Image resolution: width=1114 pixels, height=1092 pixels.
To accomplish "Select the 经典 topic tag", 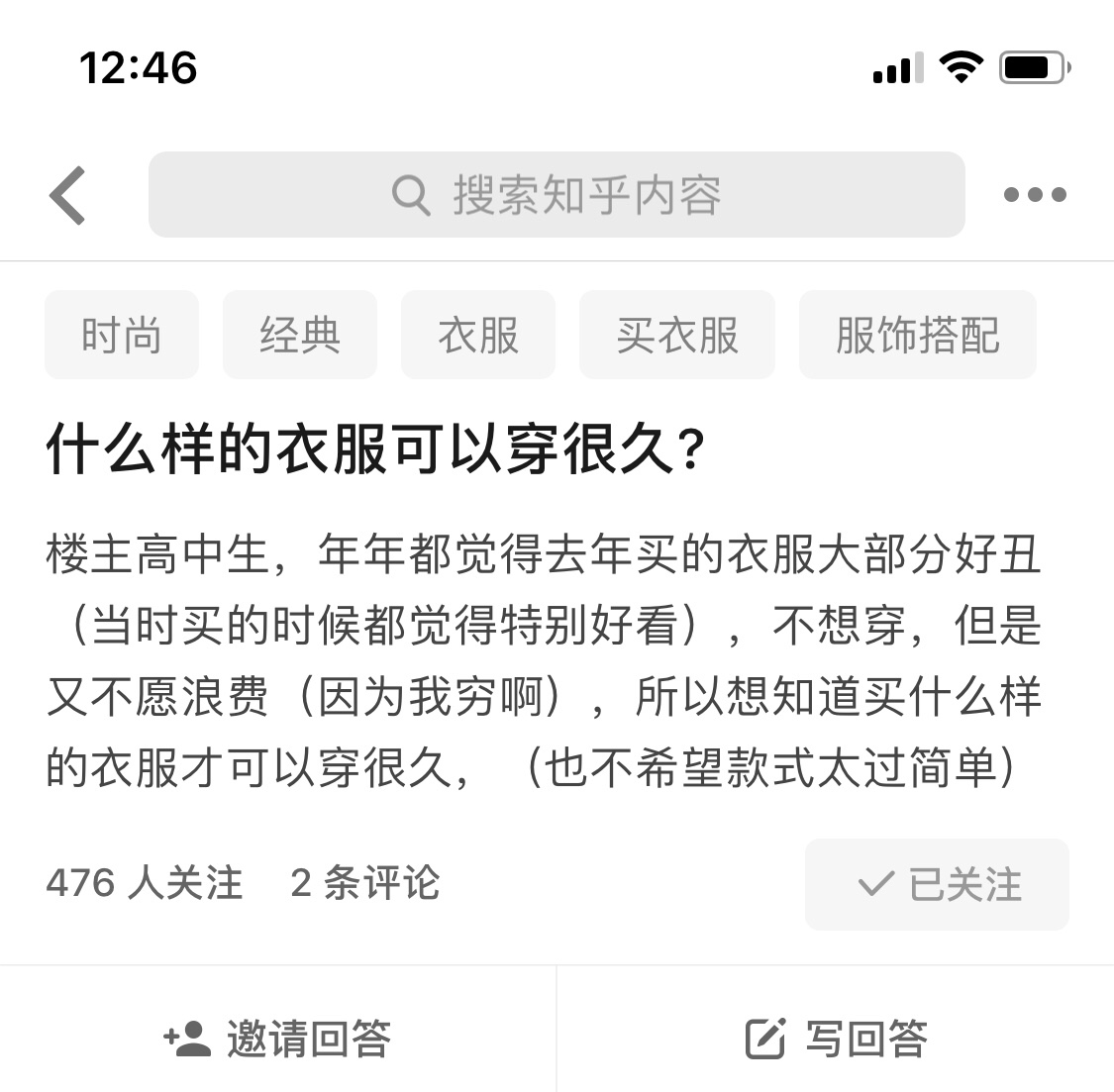I will click(300, 336).
